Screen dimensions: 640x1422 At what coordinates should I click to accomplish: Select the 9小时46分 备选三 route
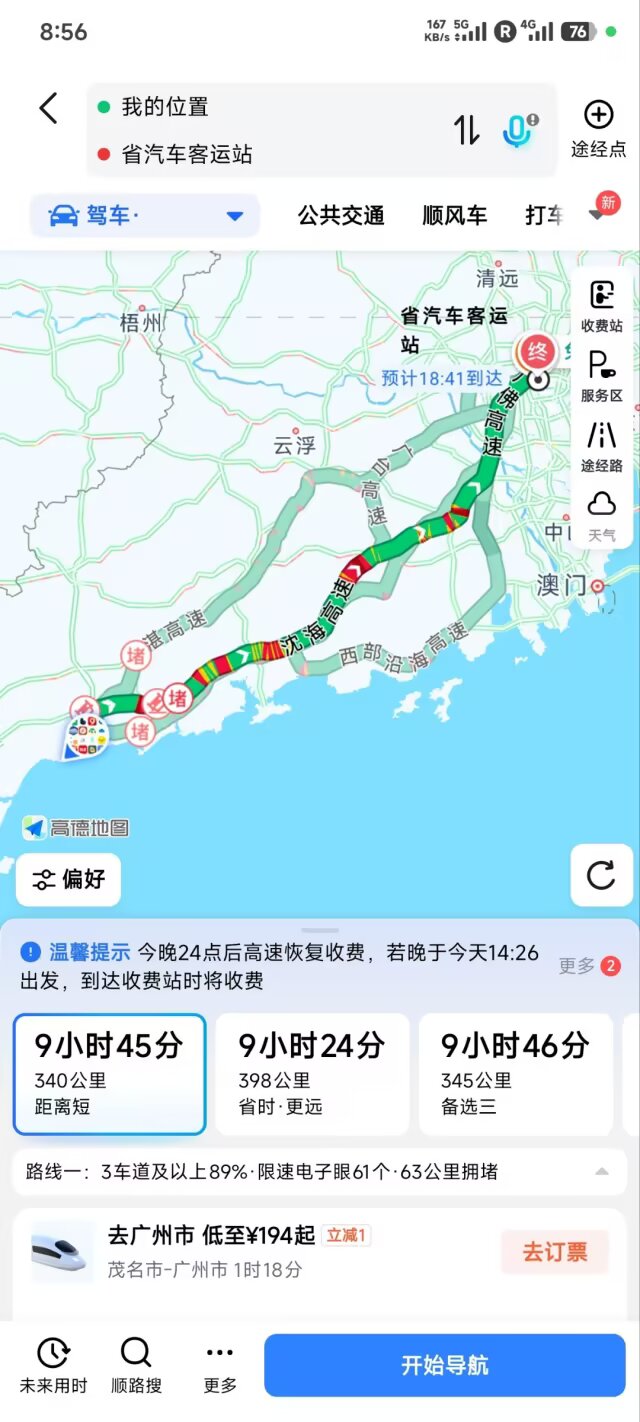point(515,1074)
